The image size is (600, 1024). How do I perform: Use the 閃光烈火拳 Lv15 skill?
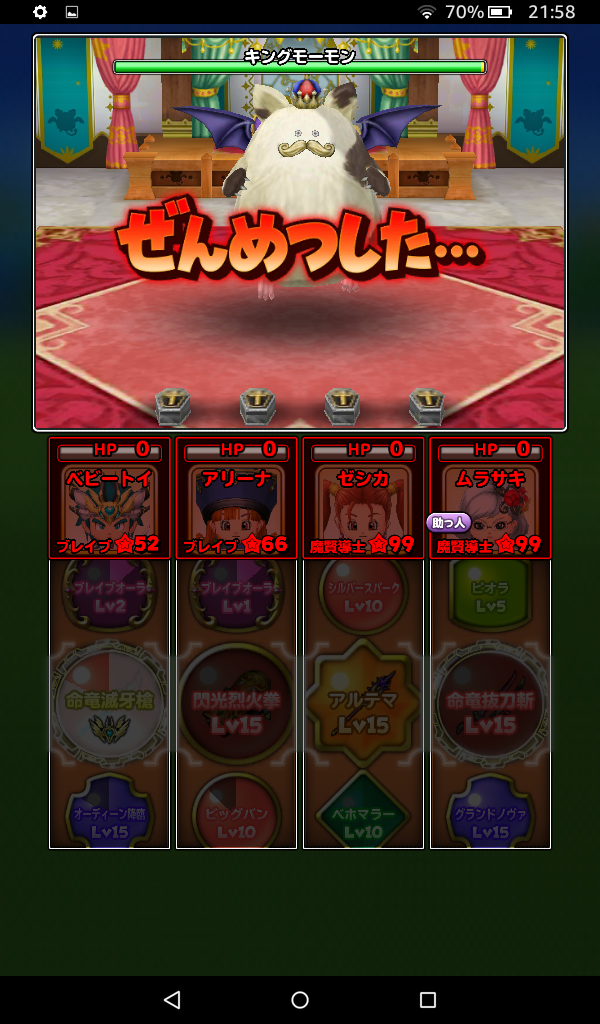coord(236,706)
